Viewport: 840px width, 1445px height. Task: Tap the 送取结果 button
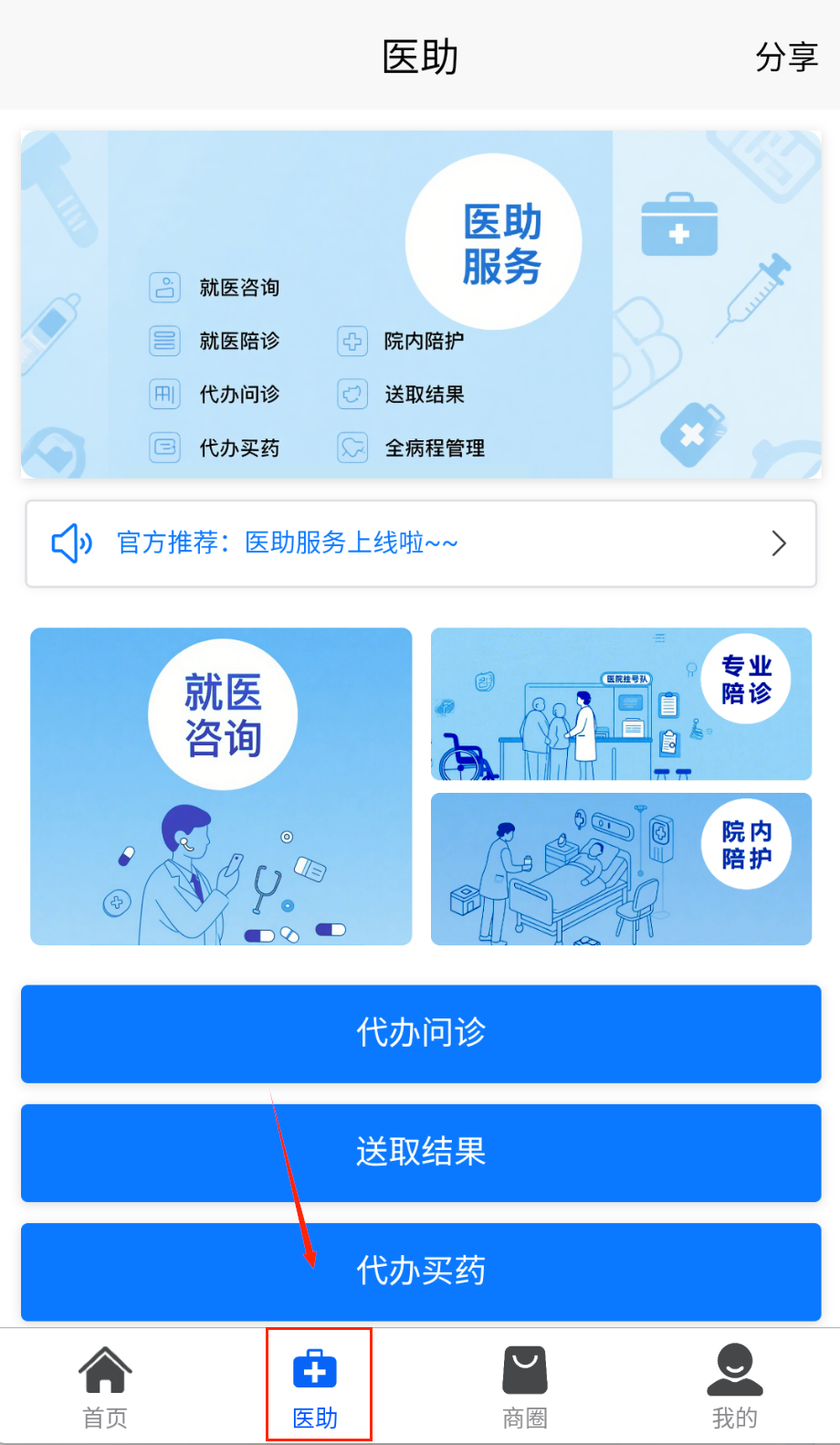pos(421,1152)
